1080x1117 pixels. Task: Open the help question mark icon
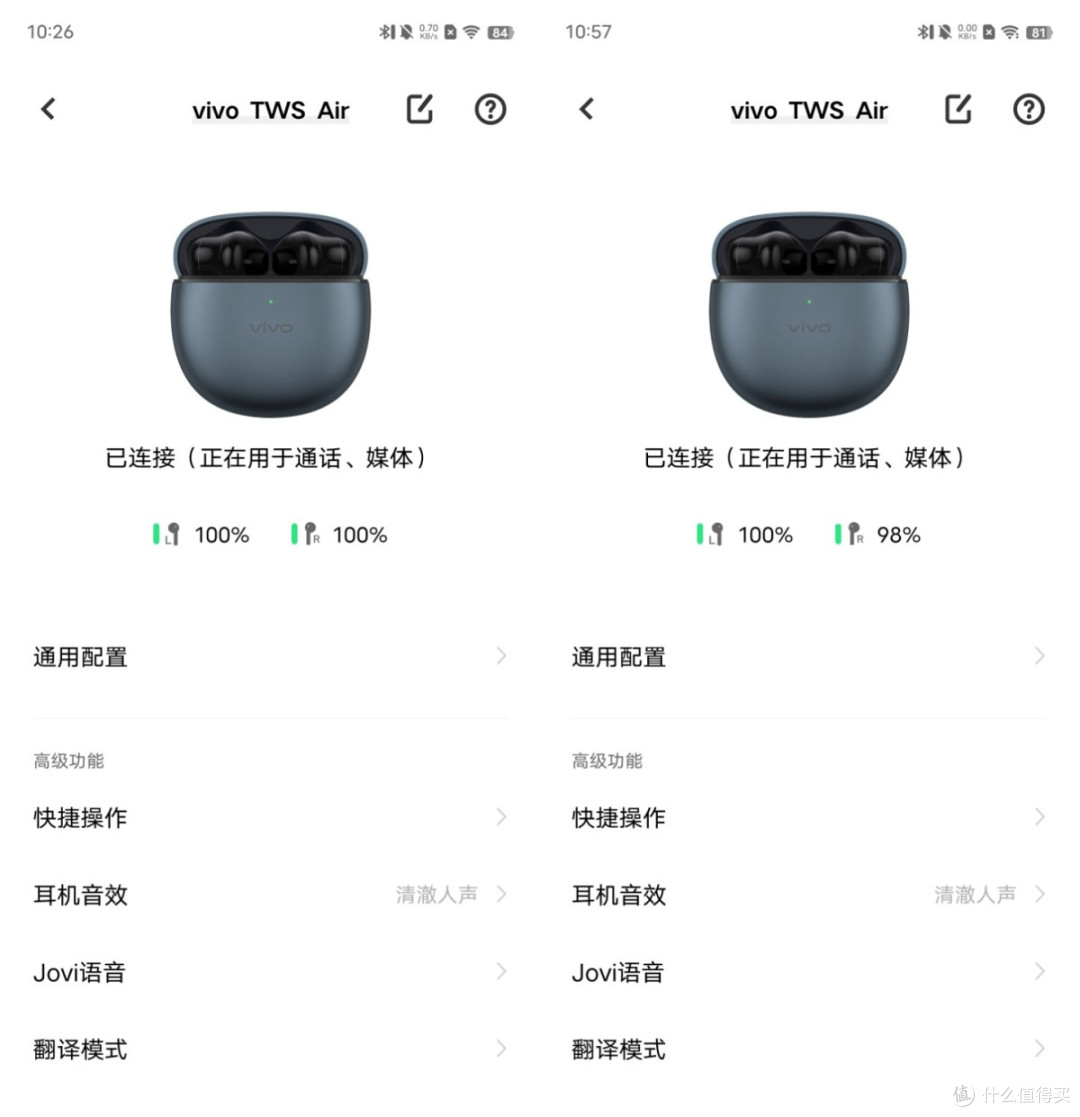(489, 109)
